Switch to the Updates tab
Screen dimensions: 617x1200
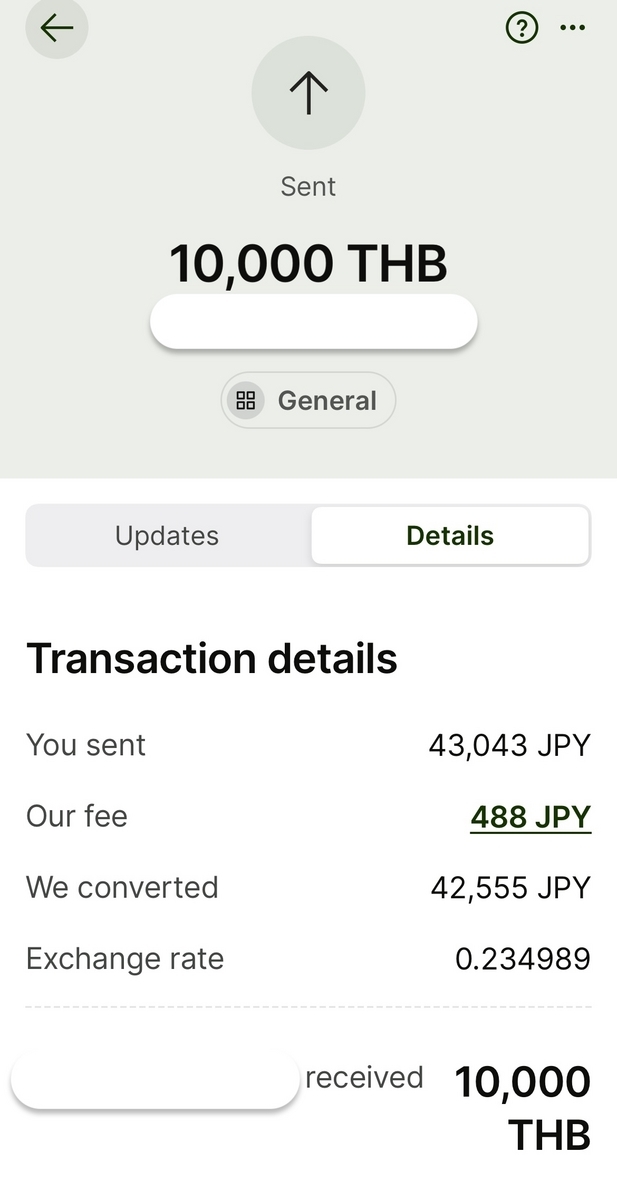point(167,536)
